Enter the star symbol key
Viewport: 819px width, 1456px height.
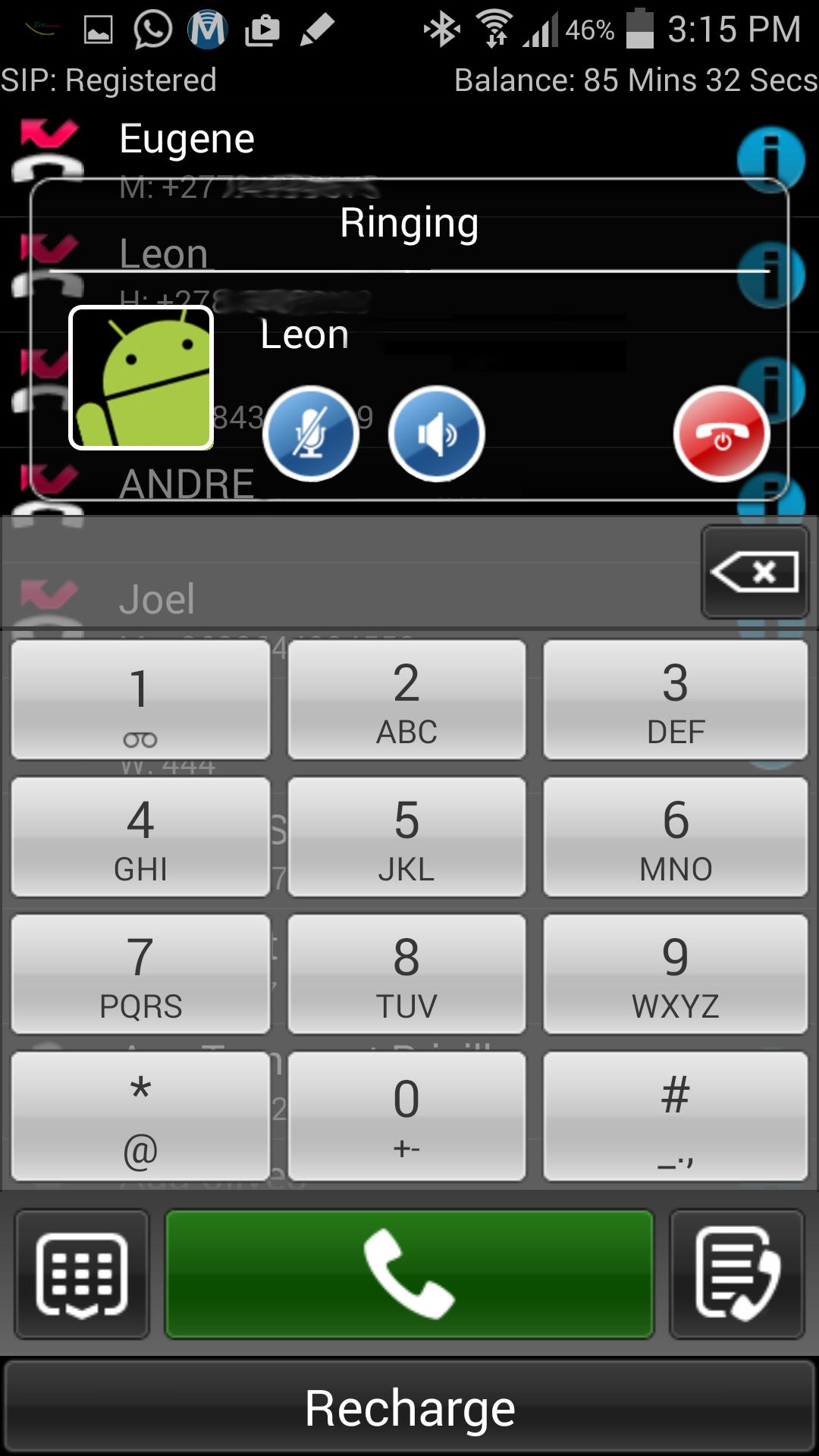141,1116
